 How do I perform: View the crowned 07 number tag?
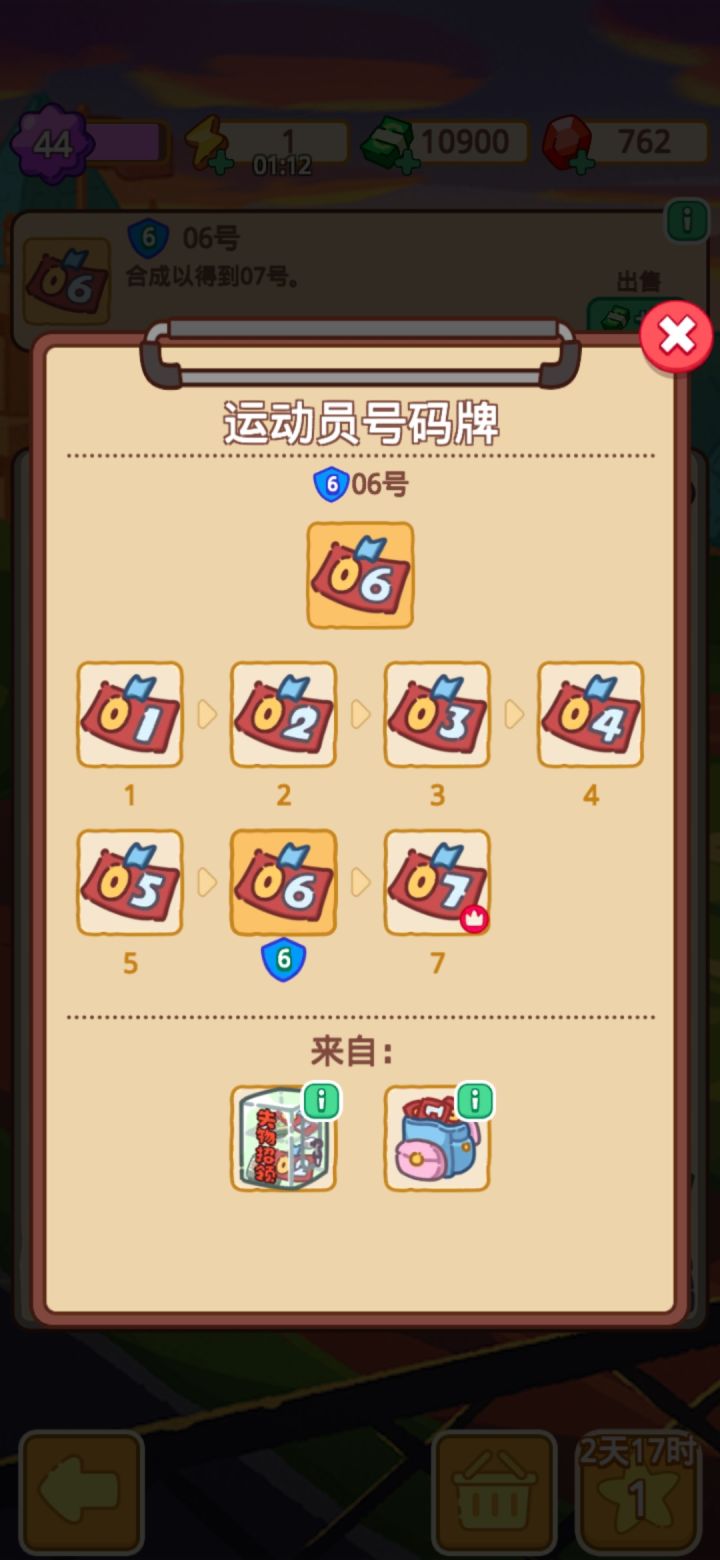437,883
